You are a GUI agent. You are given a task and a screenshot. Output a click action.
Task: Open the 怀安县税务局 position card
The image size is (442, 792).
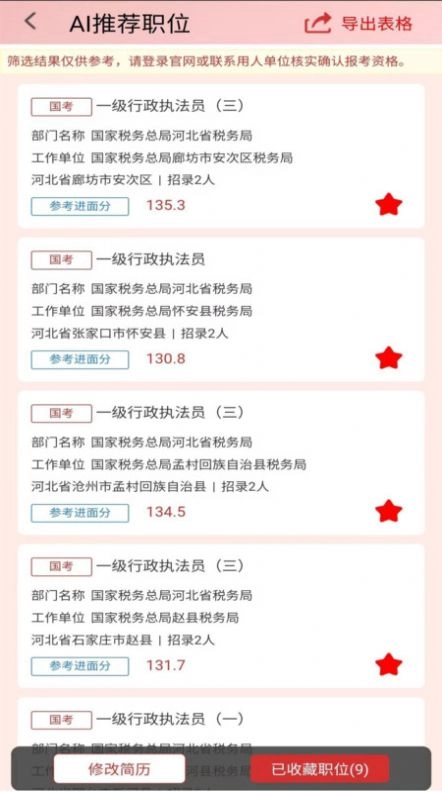(x=221, y=309)
